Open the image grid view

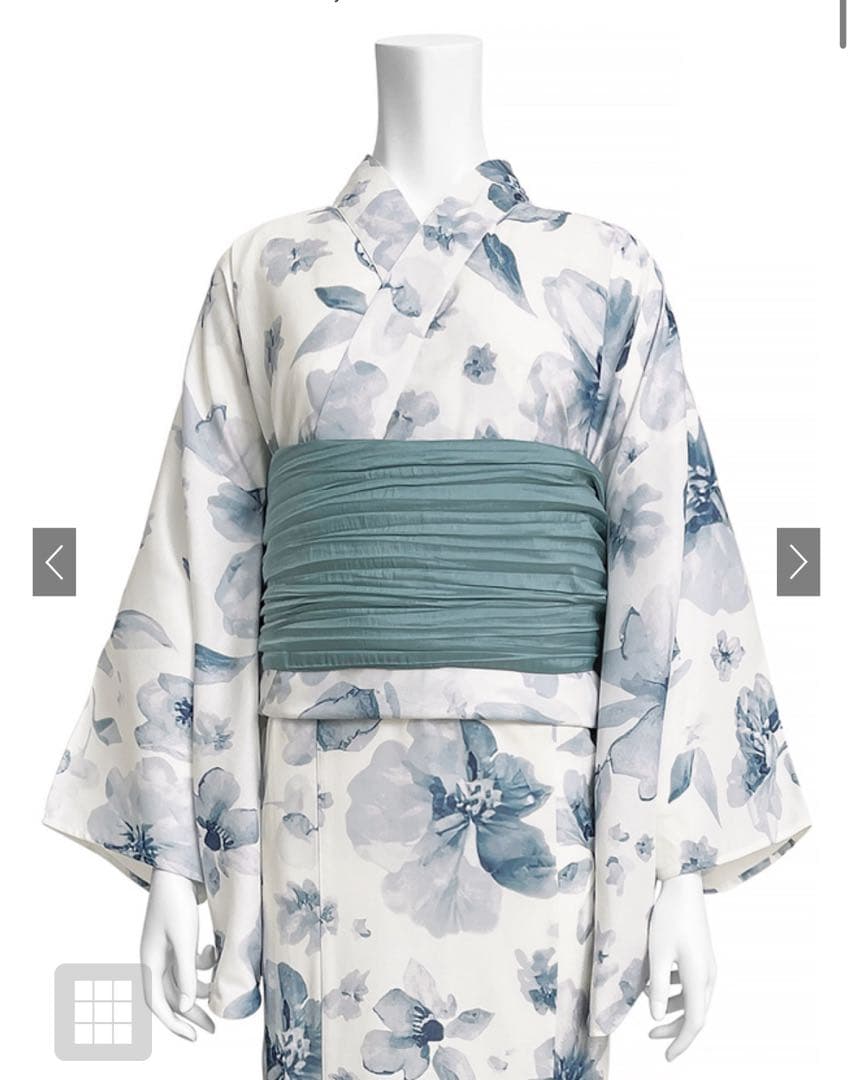pos(103,1011)
